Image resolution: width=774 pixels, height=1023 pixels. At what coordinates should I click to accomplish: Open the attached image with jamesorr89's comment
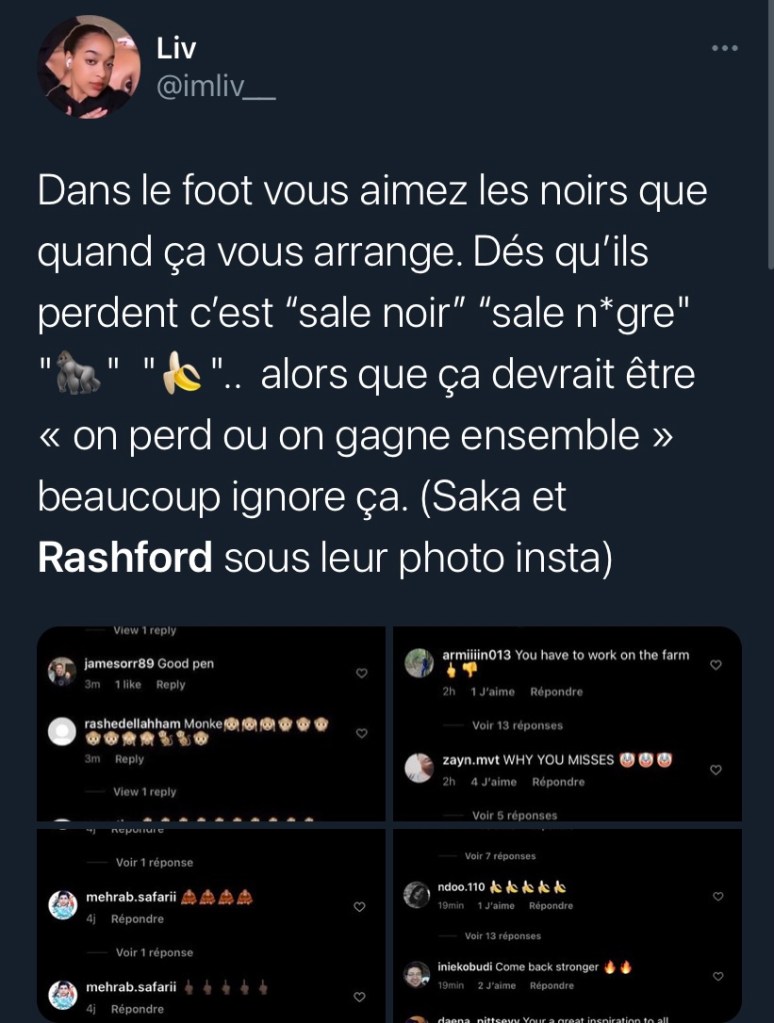(x=212, y=722)
